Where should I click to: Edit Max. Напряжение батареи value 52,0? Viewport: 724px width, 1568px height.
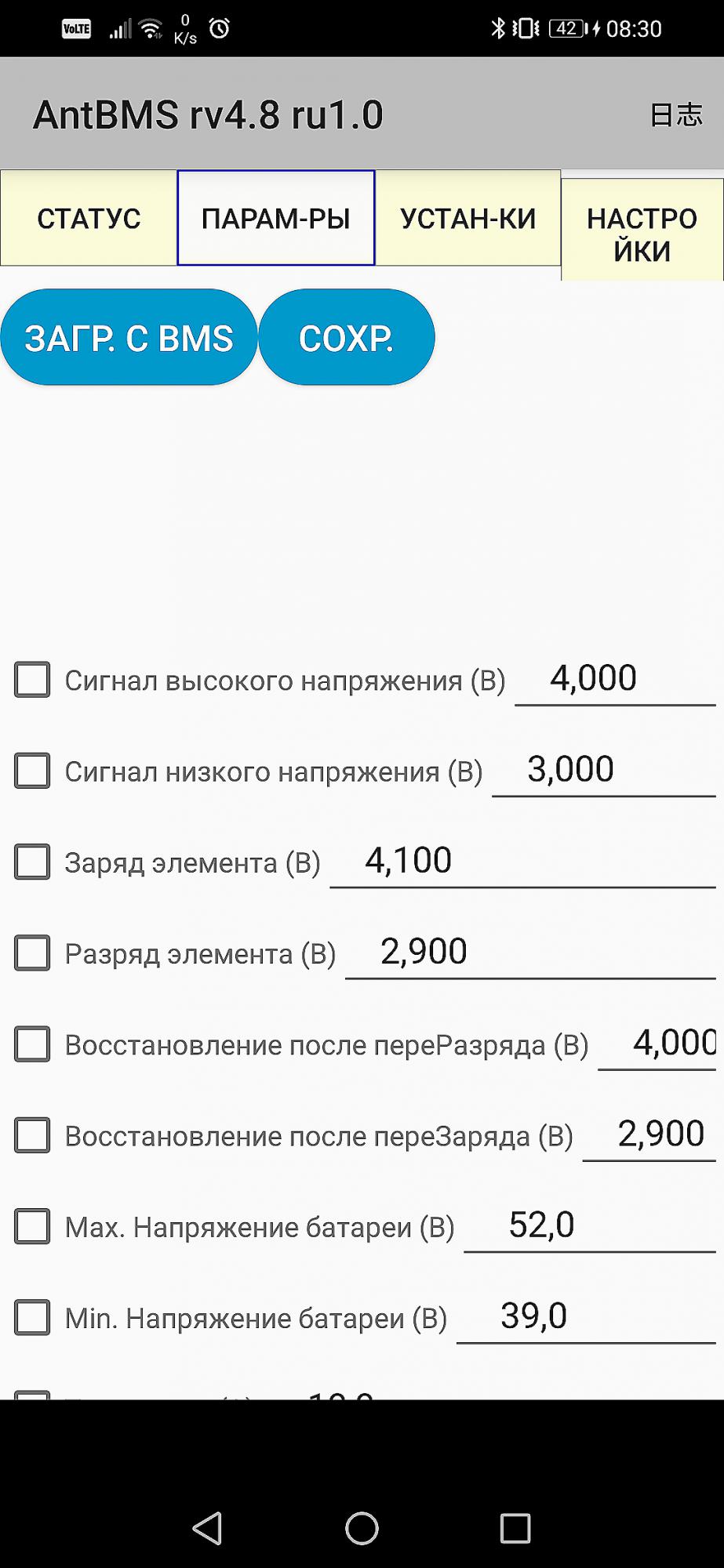point(590,1225)
